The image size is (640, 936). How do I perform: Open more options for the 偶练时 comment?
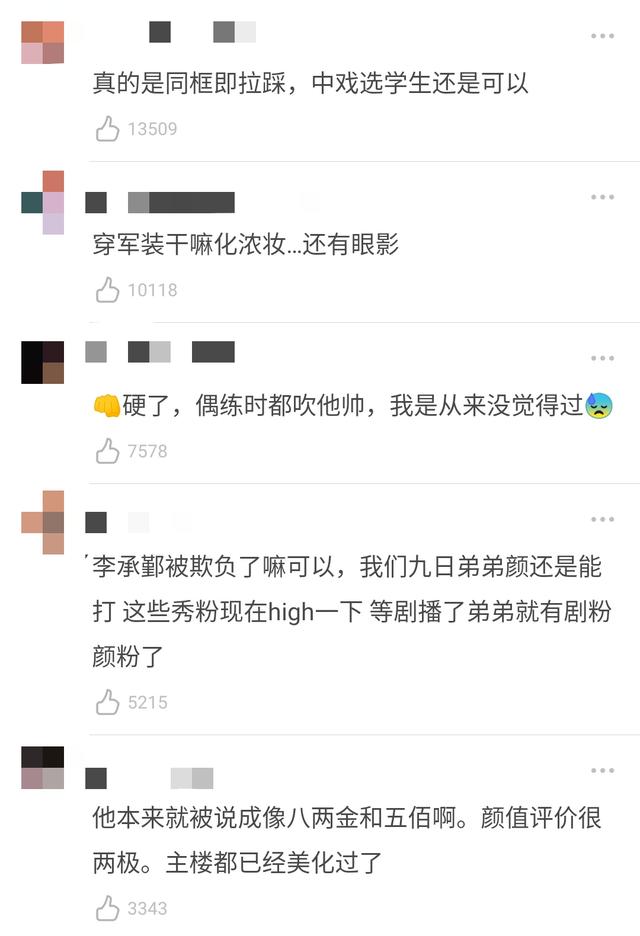pos(602,358)
